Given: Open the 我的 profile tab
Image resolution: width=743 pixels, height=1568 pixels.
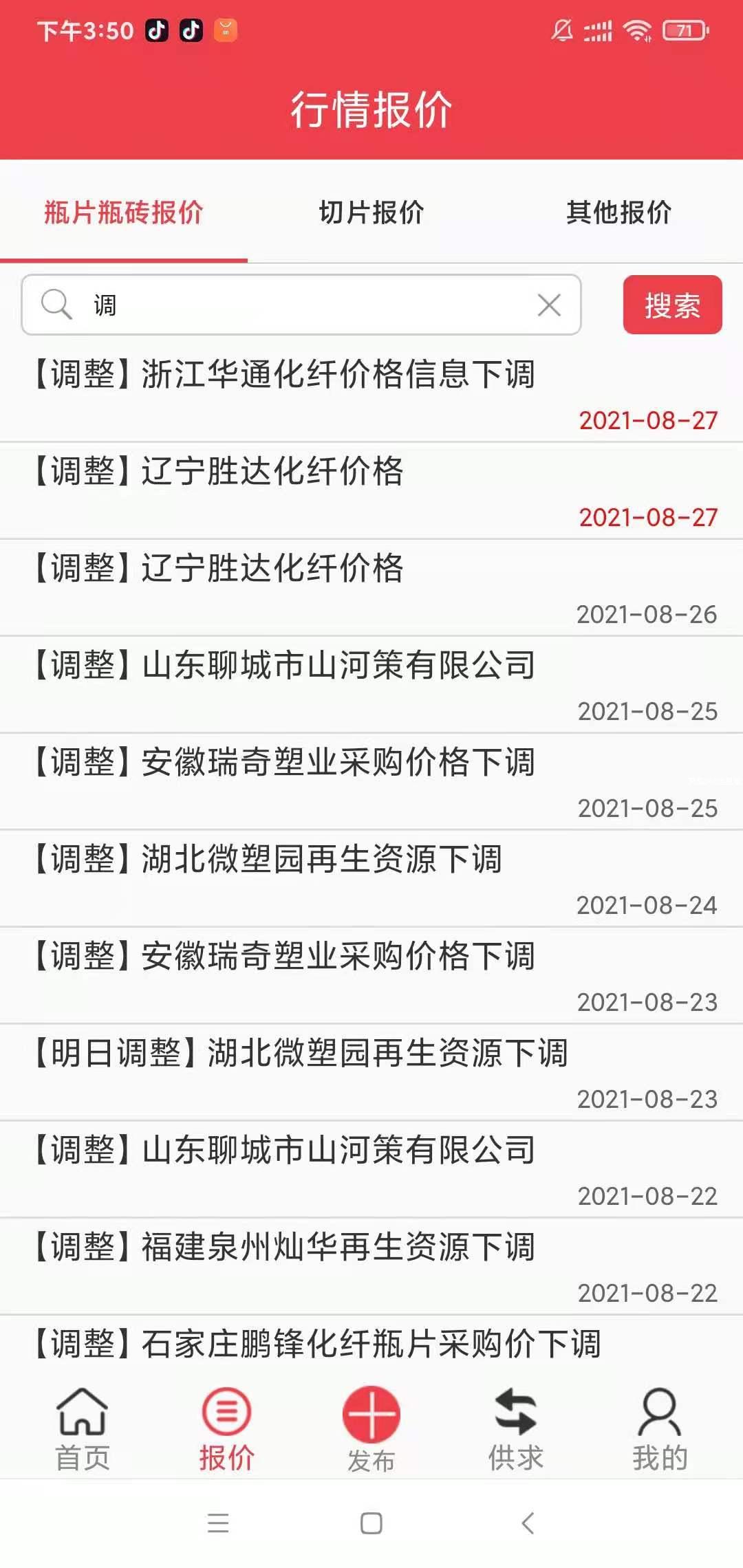Looking at the screenshot, I should pyautogui.click(x=660, y=1429).
